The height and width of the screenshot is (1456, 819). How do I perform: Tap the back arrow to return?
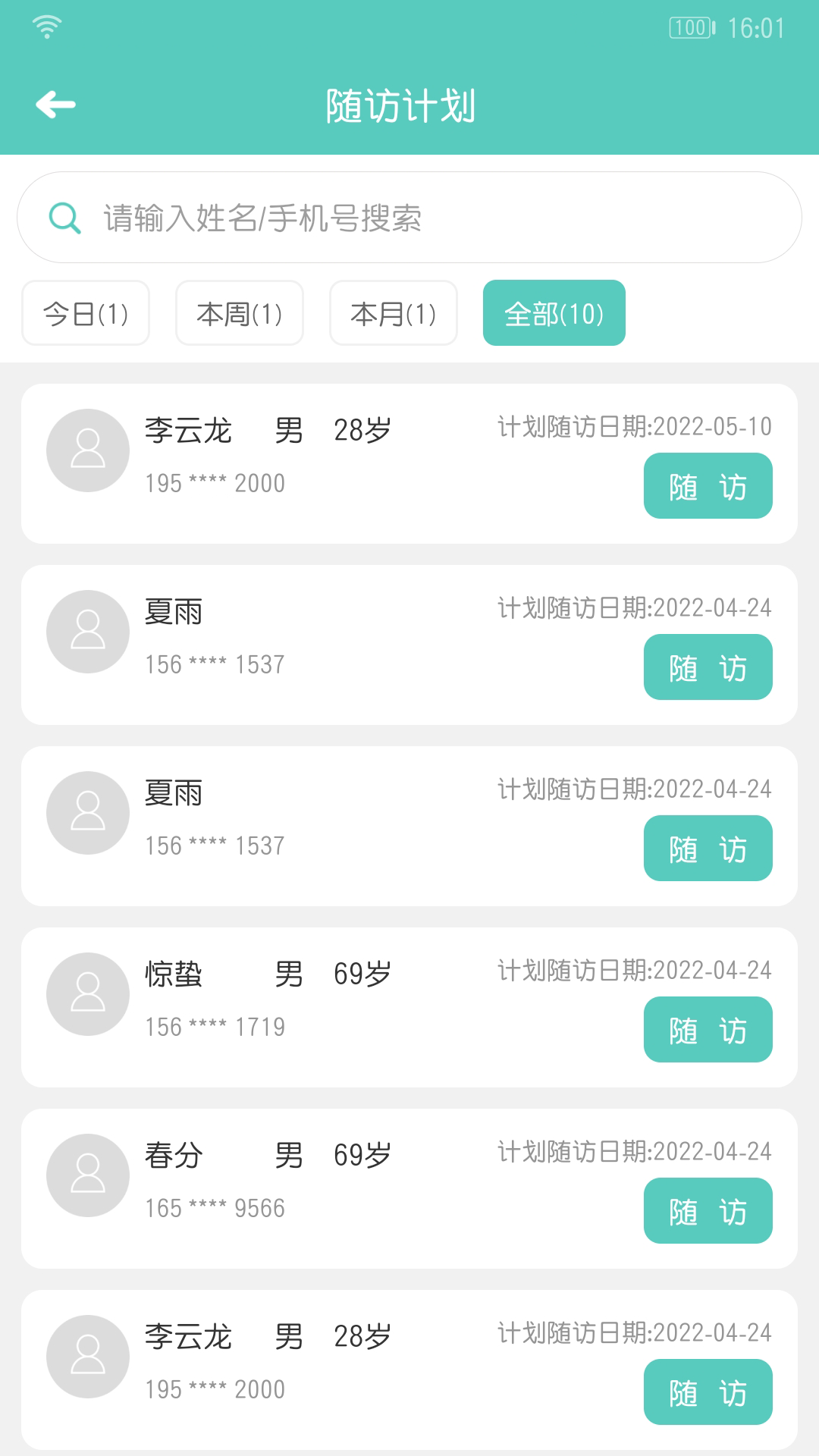click(x=55, y=104)
